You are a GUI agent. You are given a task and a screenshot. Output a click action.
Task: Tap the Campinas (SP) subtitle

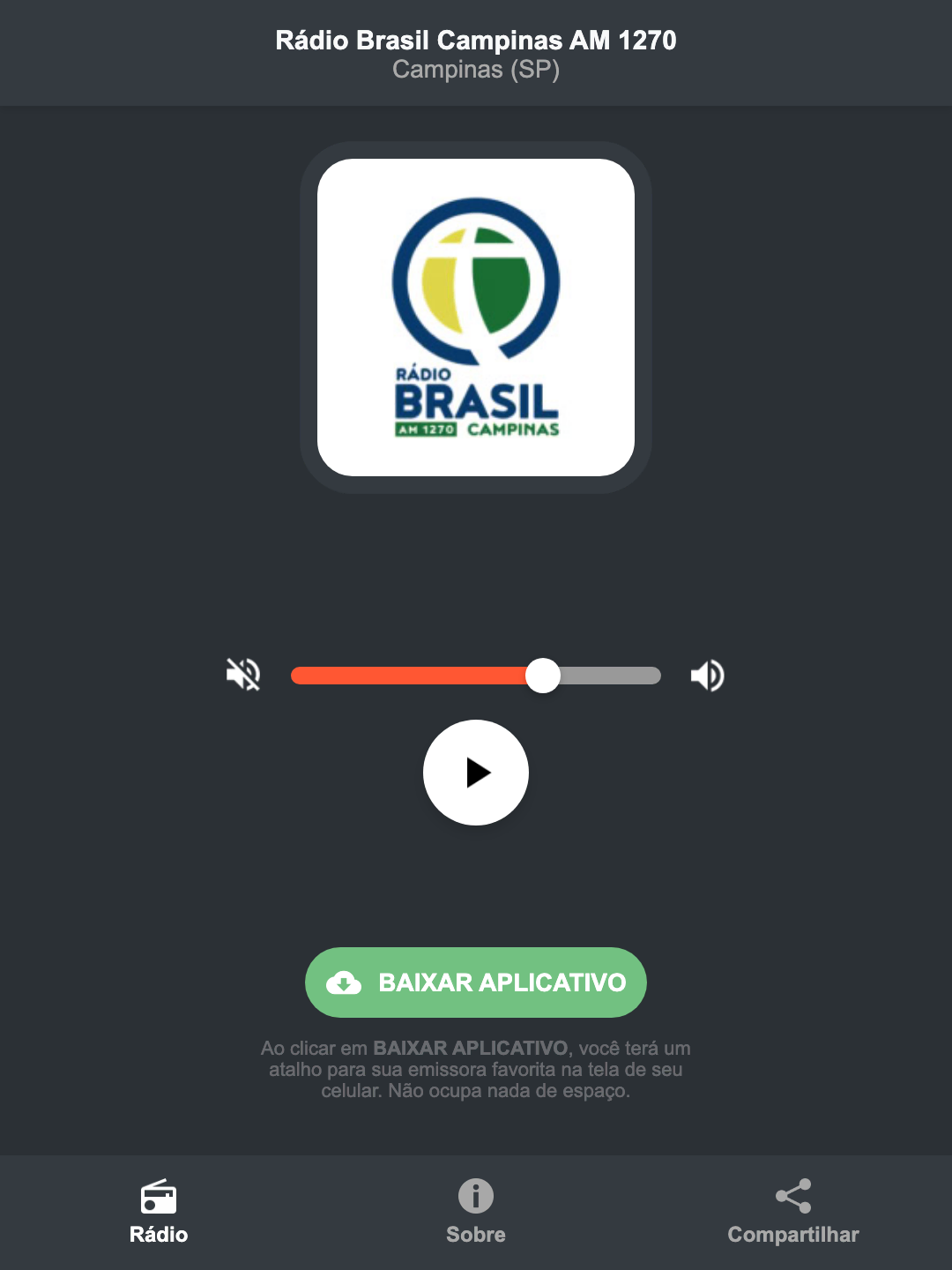pyautogui.click(x=475, y=71)
